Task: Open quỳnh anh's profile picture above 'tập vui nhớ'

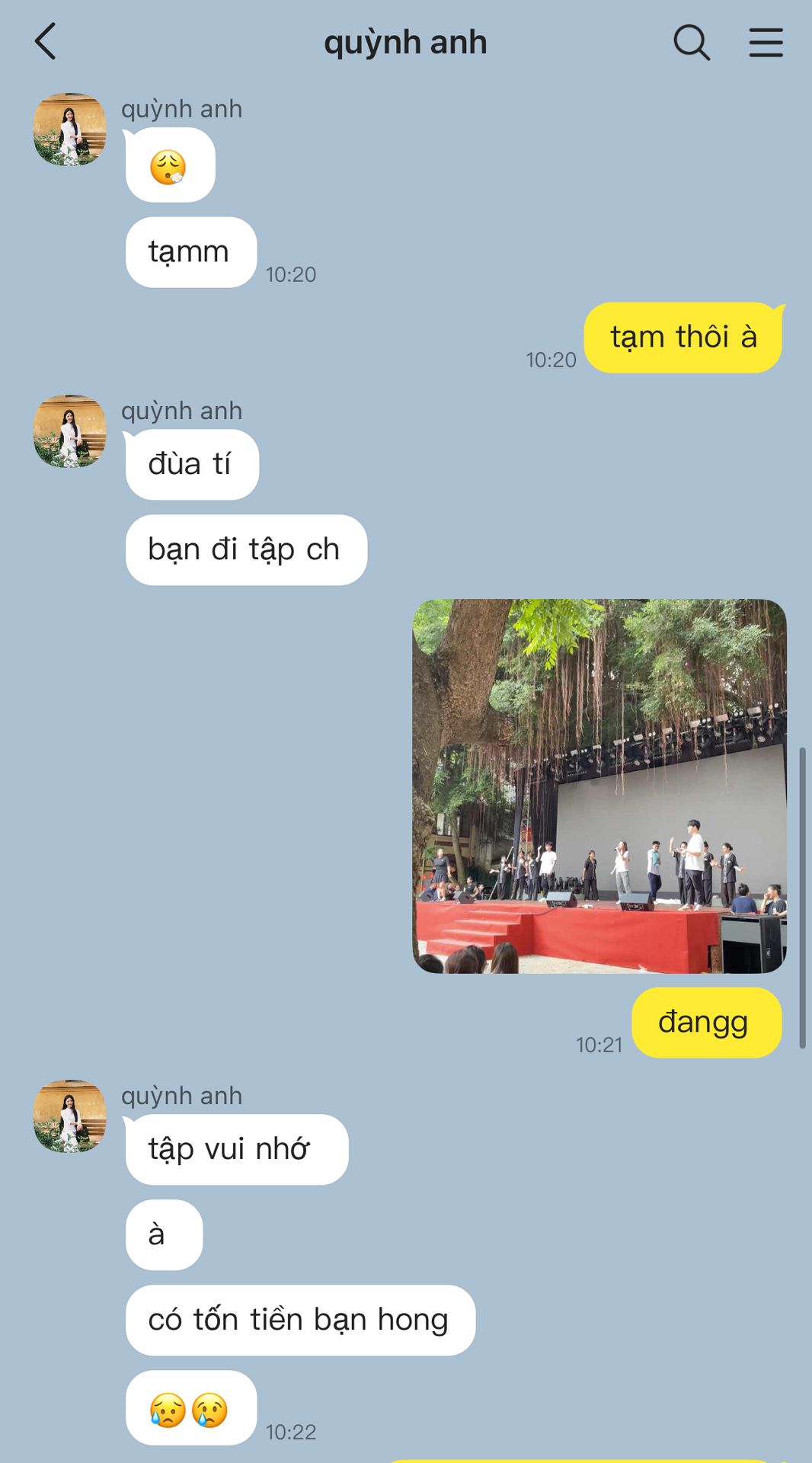Action: coord(70,1116)
